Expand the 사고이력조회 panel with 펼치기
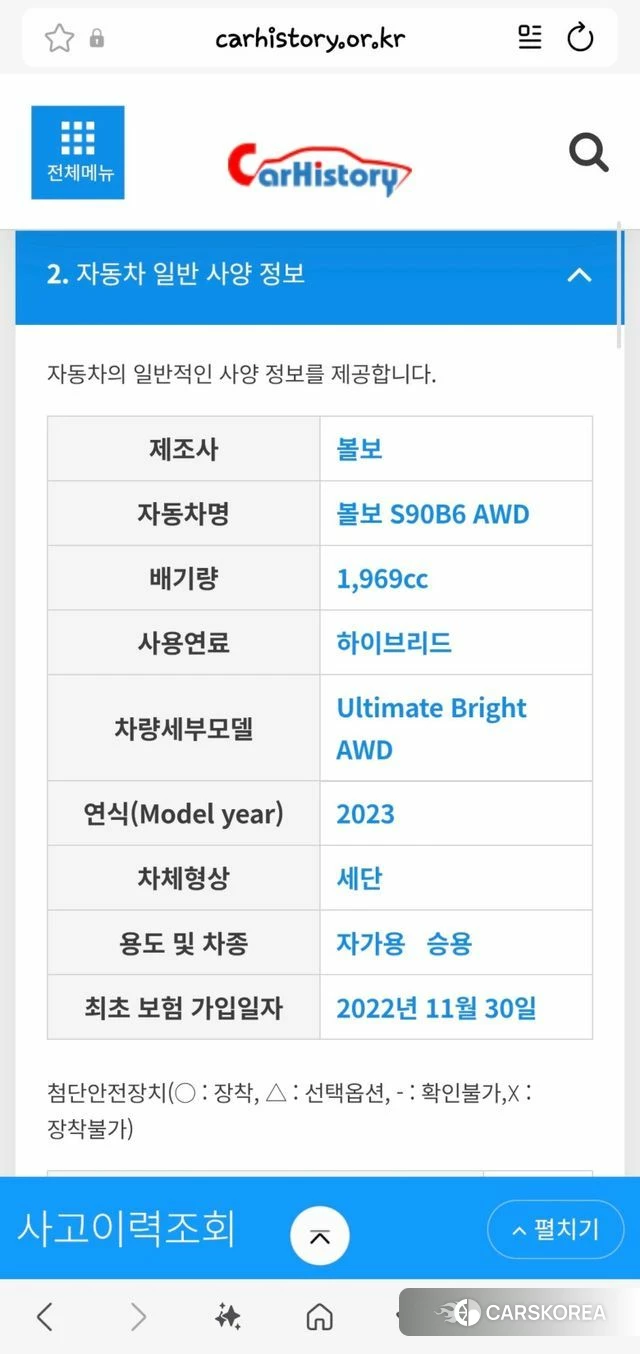Image resolution: width=640 pixels, height=1354 pixels. [555, 1229]
